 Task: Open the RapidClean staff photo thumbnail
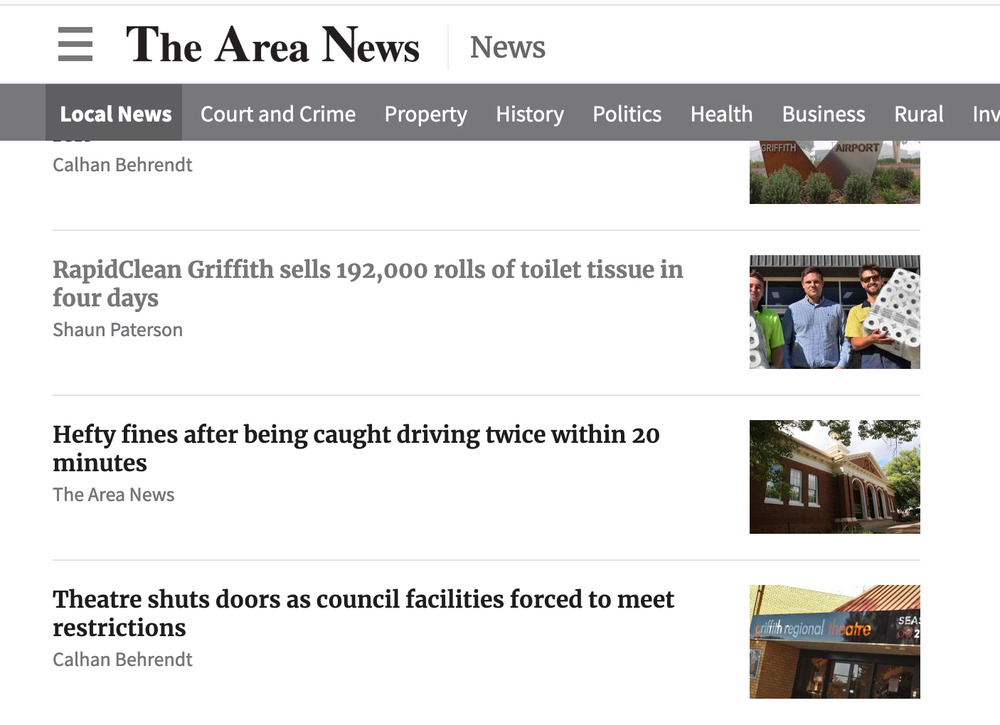[834, 312]
